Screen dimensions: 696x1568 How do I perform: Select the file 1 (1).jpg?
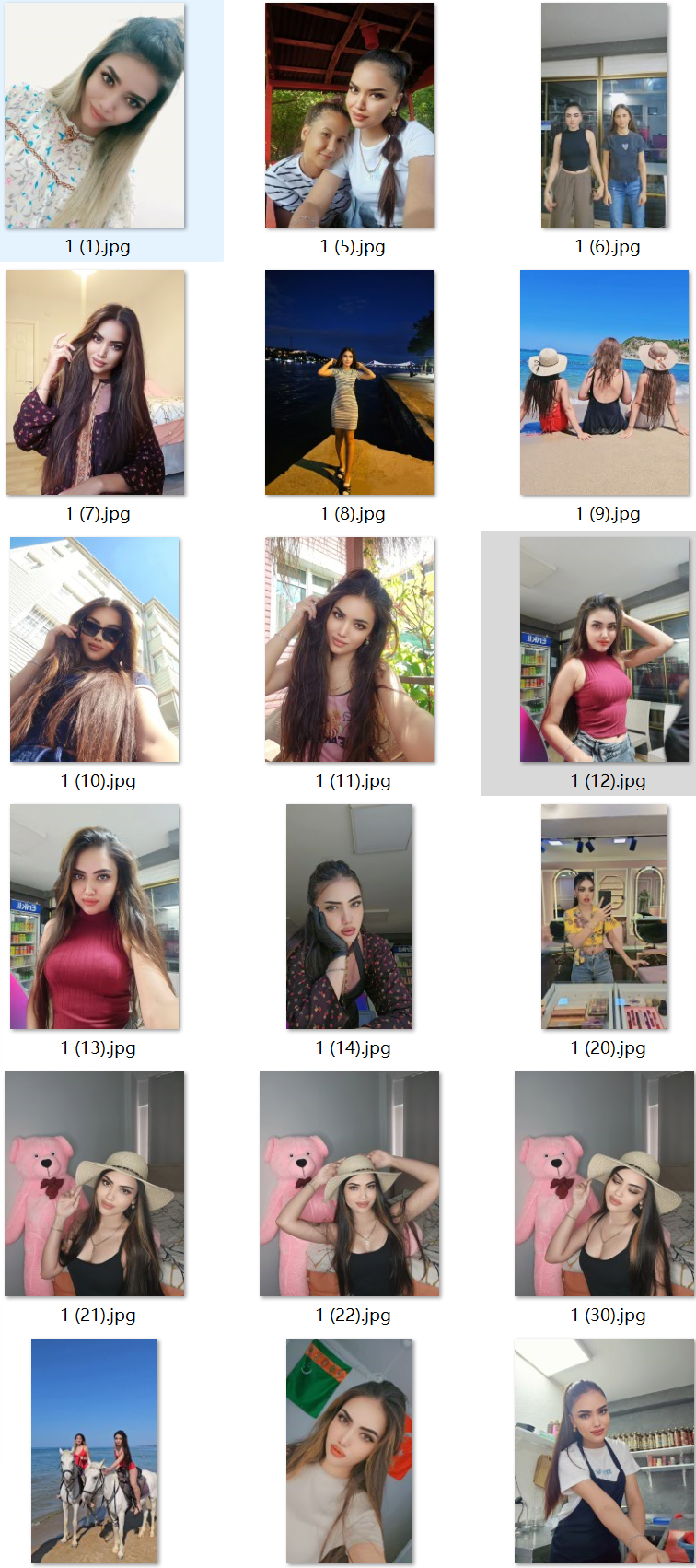click(95, 115)
